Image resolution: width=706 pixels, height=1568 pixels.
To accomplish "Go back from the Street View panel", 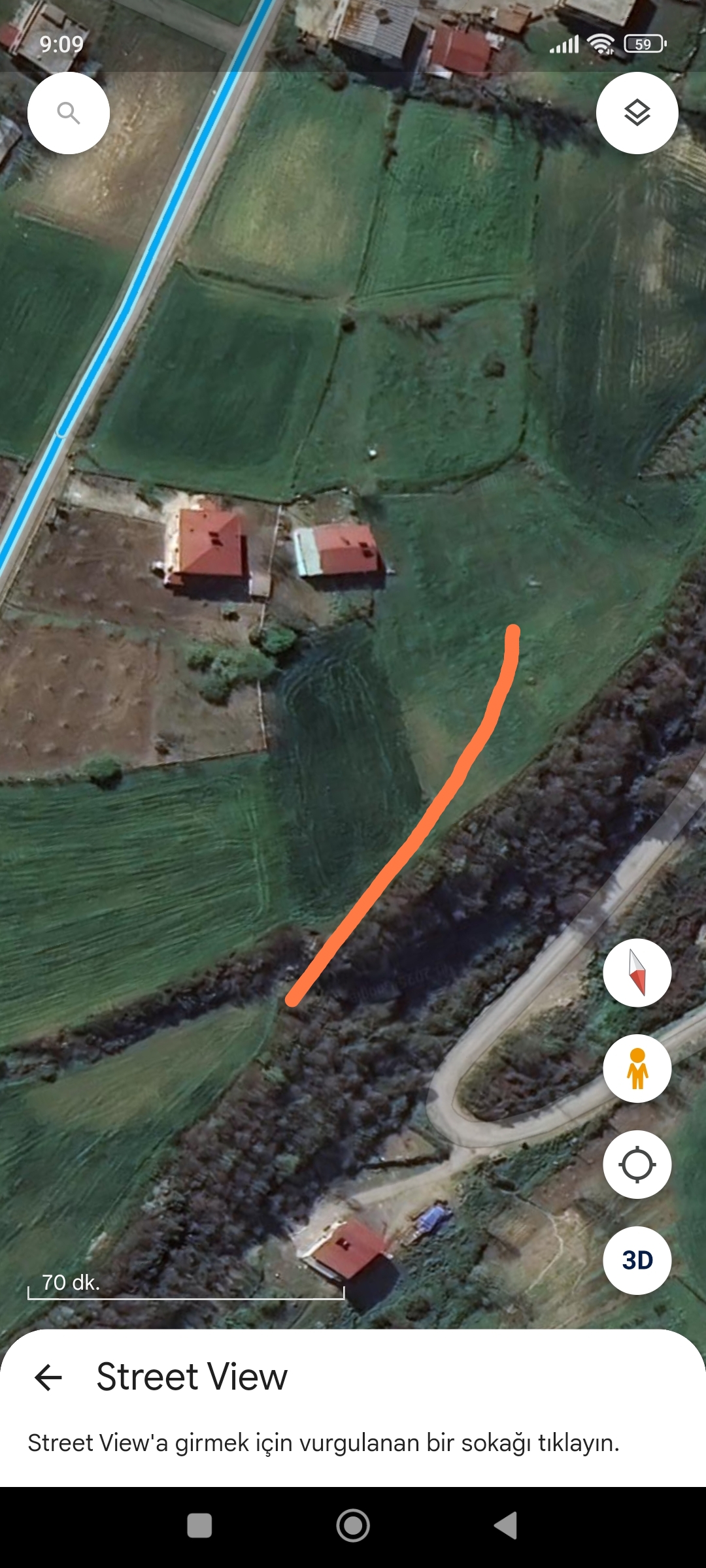I will 48,1377.
